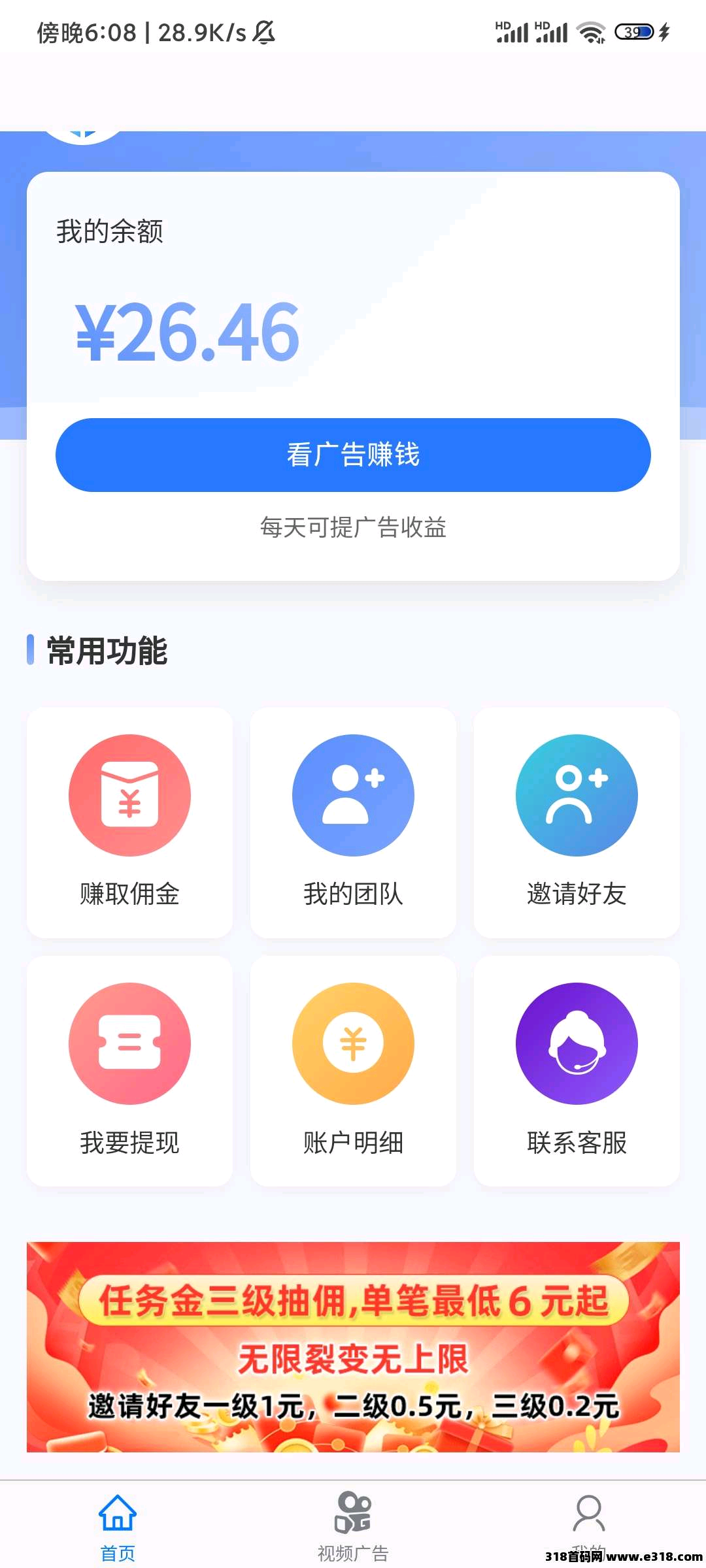Open the 我要提现 withdrawal icon

(129, 1043)
